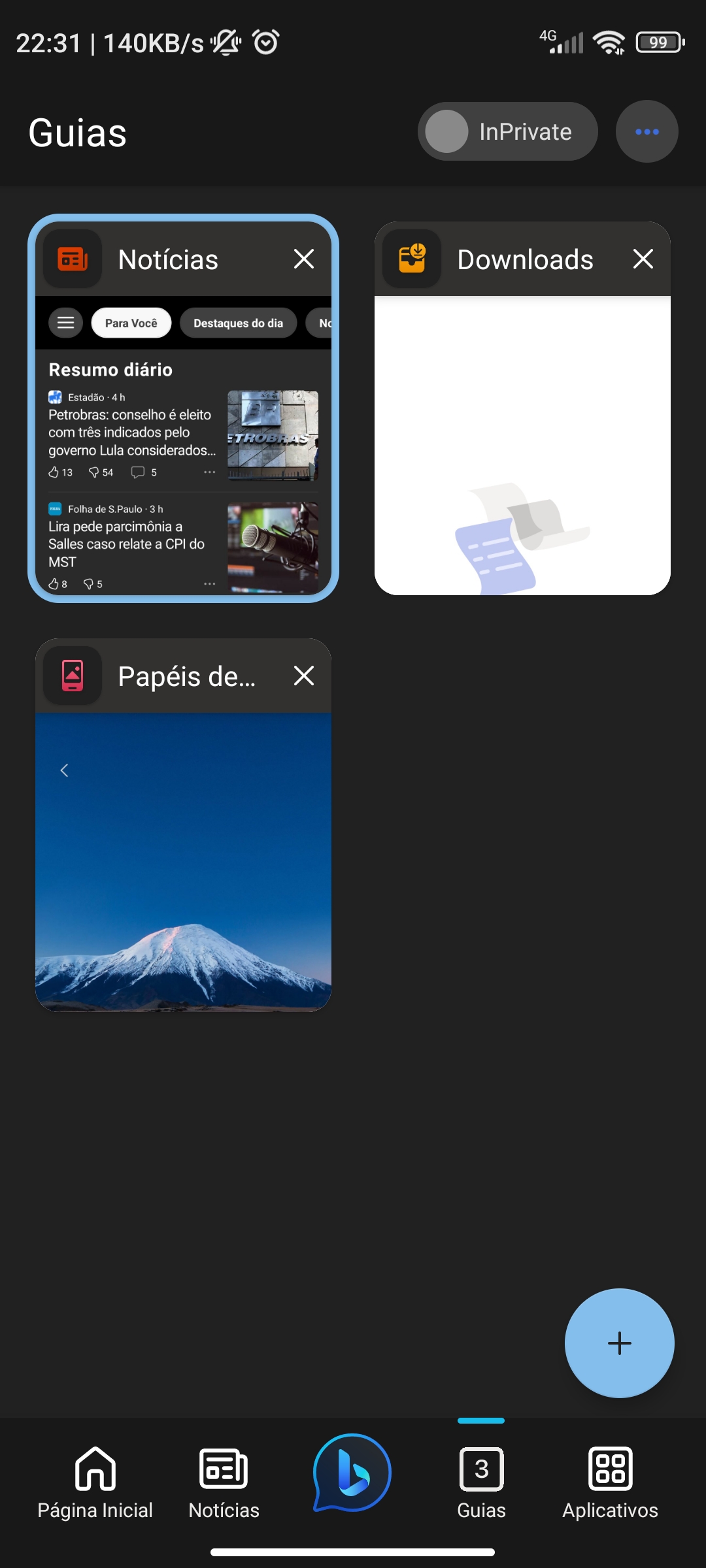Close the Downloads tab

643,259
